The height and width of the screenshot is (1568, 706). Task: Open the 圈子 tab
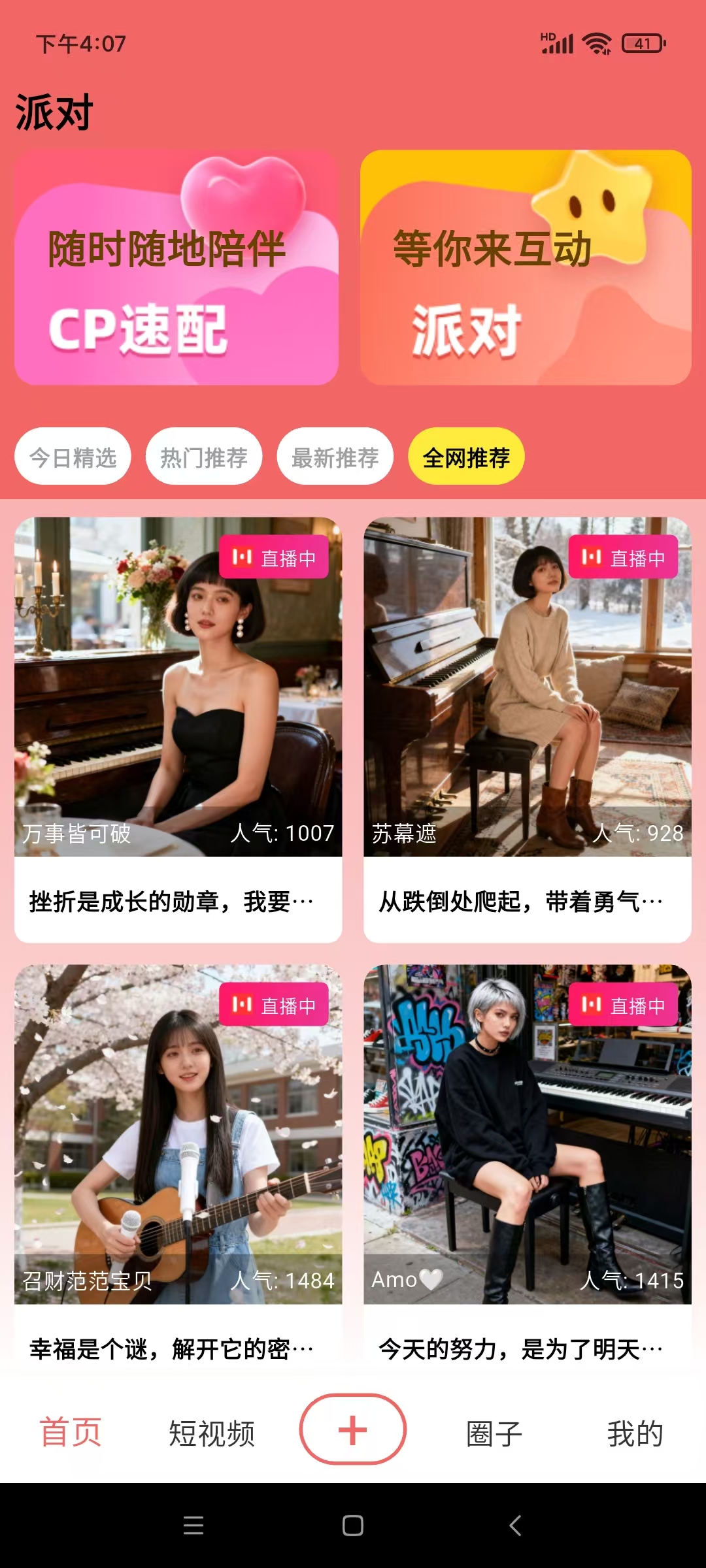tap(494, 1433)
